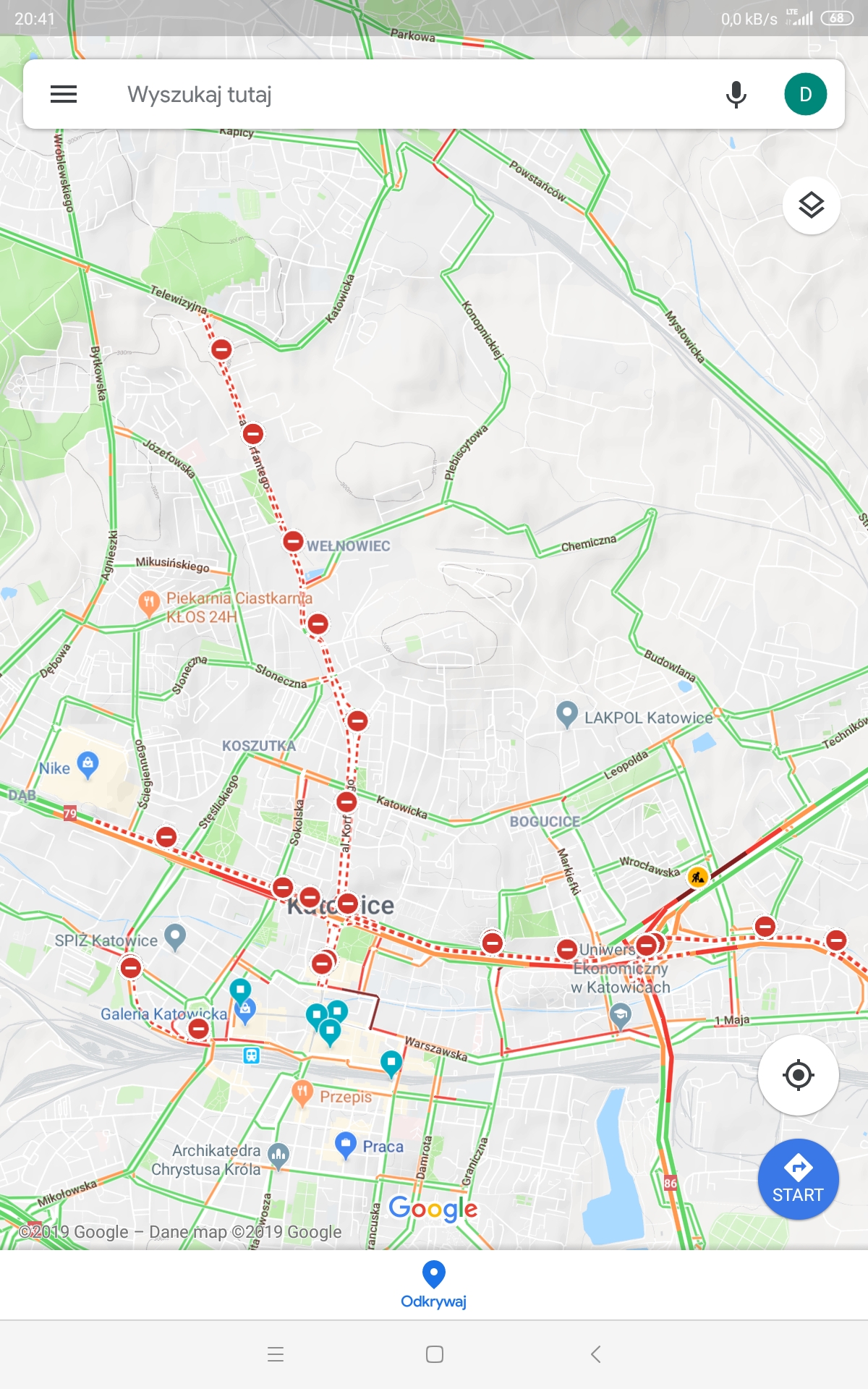Viewport: 868px width, 1389px height.
Task: Open the roadworks icon near Wrocławska
Action: (698, 878)
